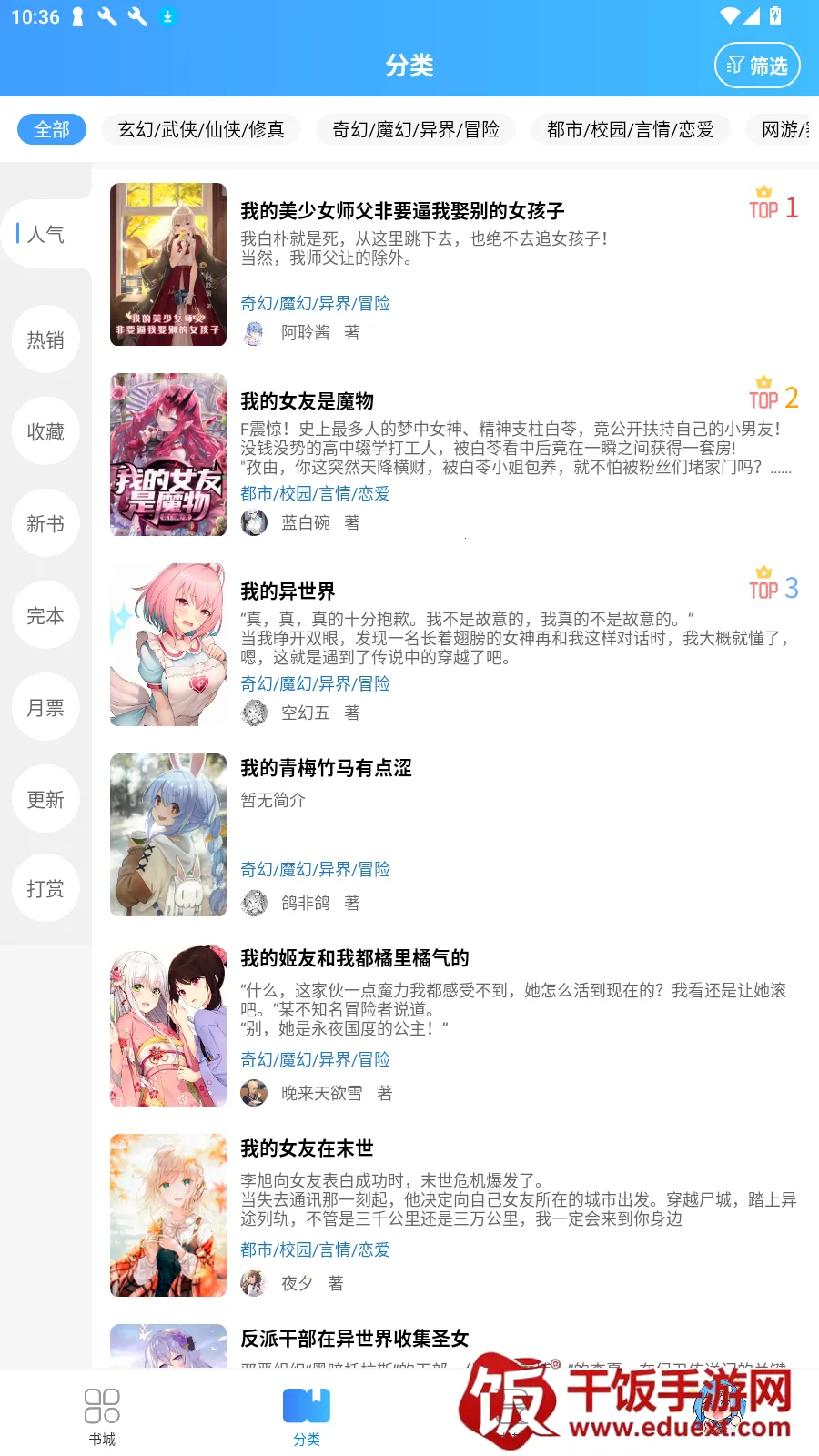Screen dimensions: 819x1456
Task: Sort by 更新
Action: point(45,799)
